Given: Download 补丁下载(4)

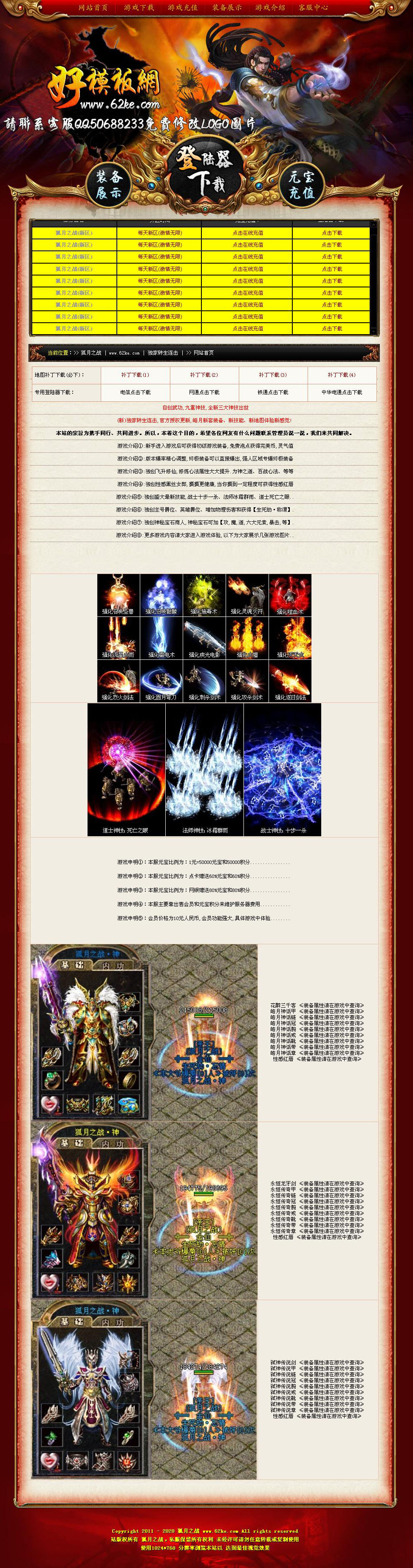Looking at the screenshot, I should coord(341,375).
